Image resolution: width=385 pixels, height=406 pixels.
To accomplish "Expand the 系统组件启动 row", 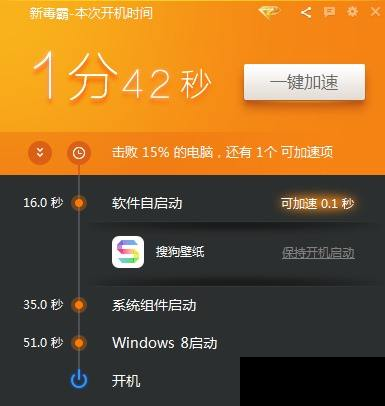I will 233,305.
